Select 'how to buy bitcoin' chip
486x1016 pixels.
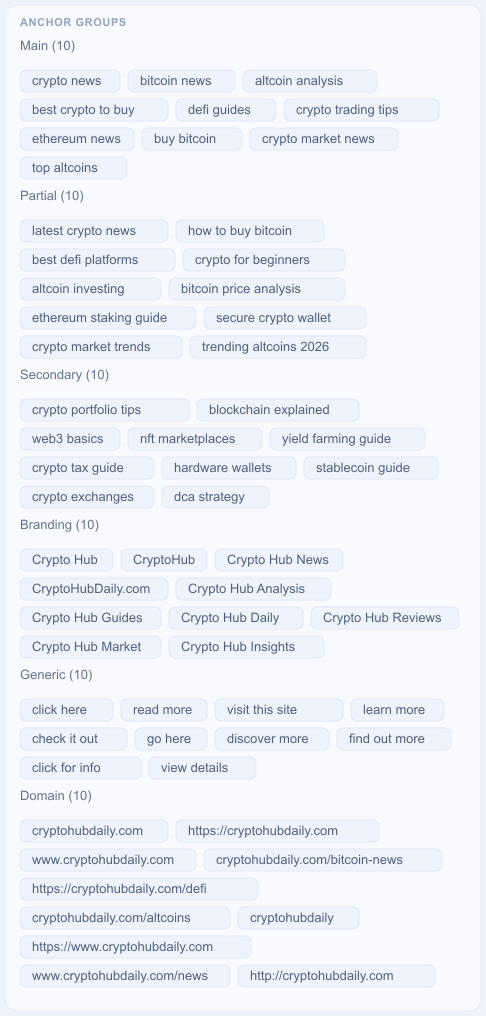pyautogui.click(x=249, y=231)
